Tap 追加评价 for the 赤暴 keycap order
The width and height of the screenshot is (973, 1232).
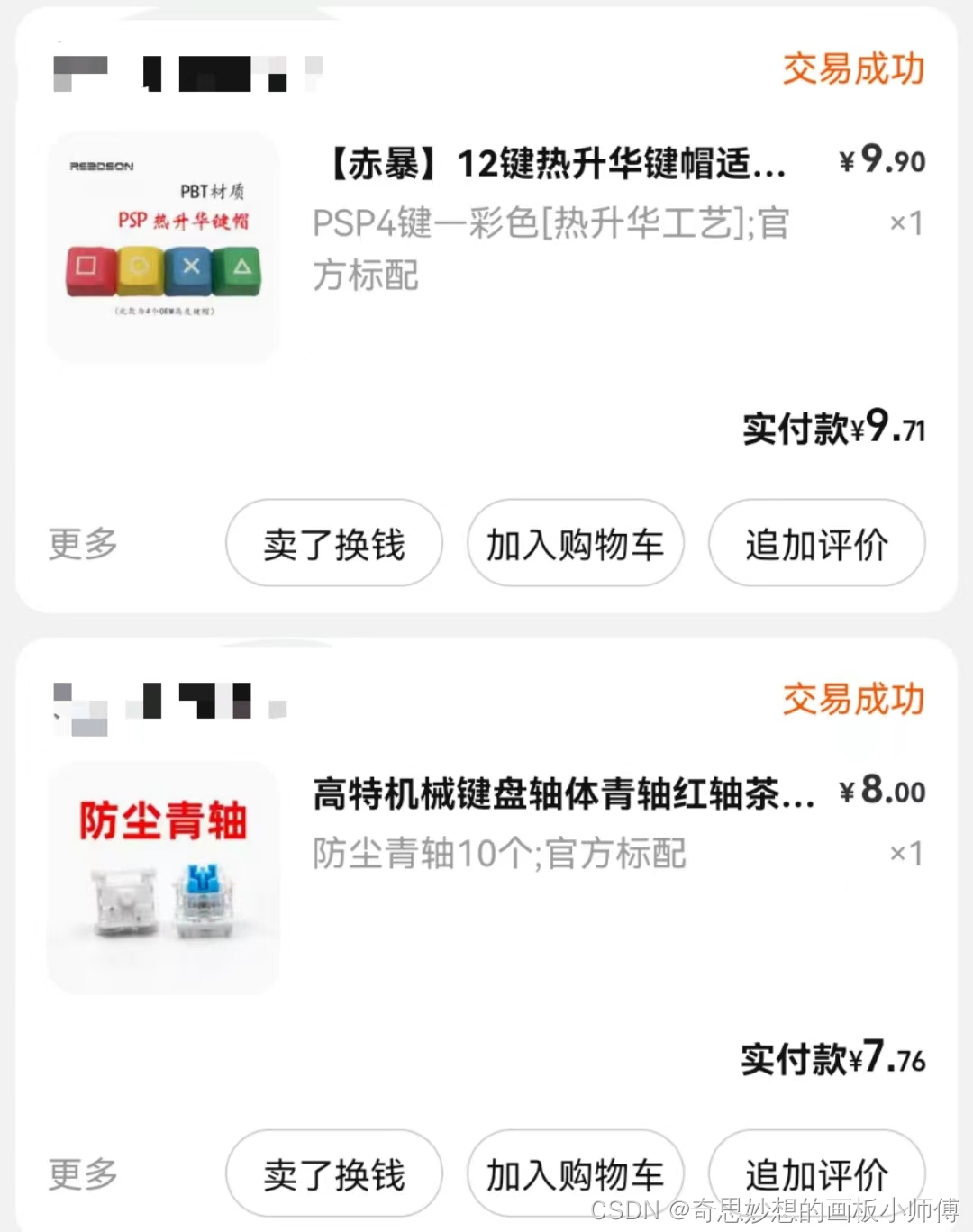816,544
